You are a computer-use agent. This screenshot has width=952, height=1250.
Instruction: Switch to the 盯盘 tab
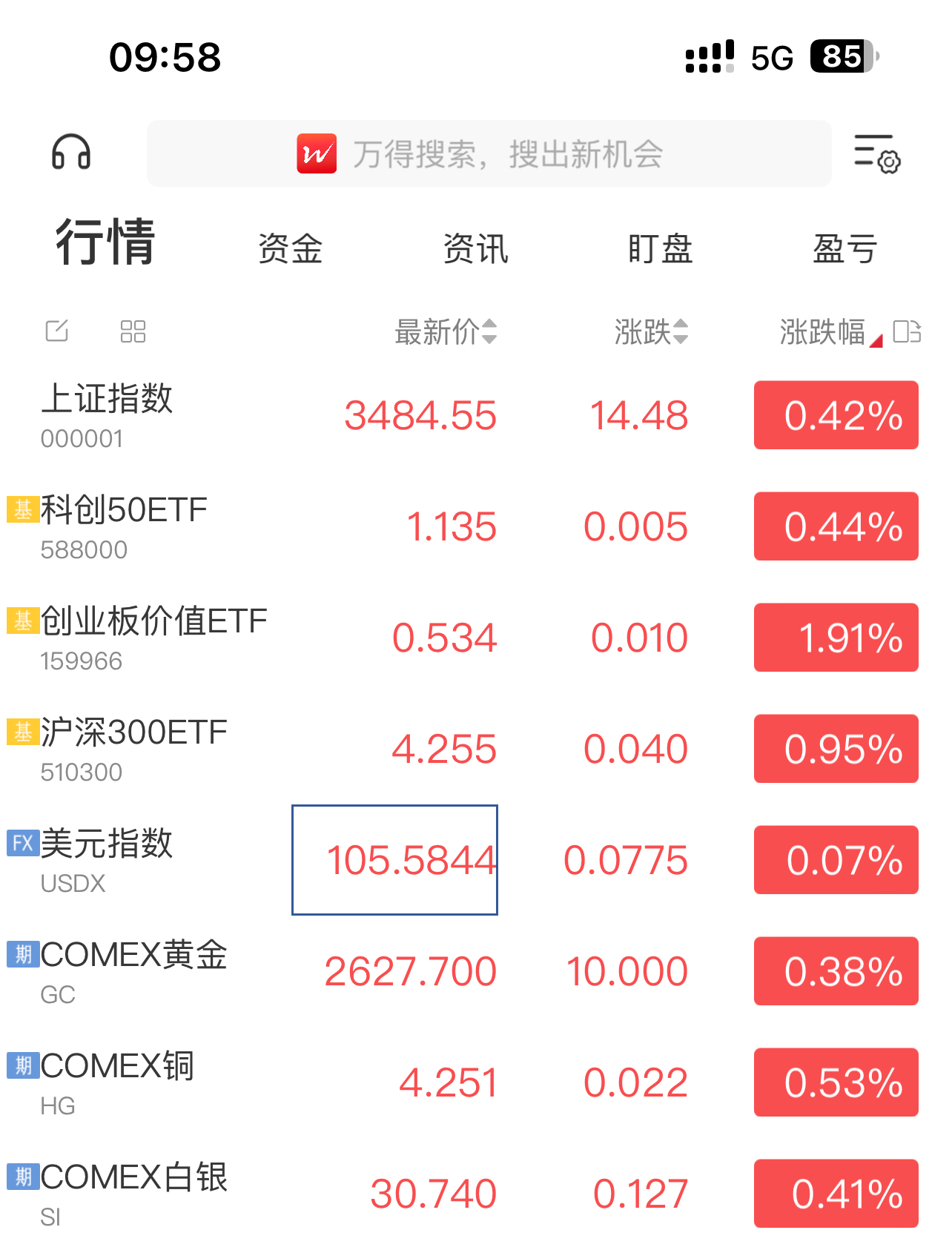[x=660, y=248]
